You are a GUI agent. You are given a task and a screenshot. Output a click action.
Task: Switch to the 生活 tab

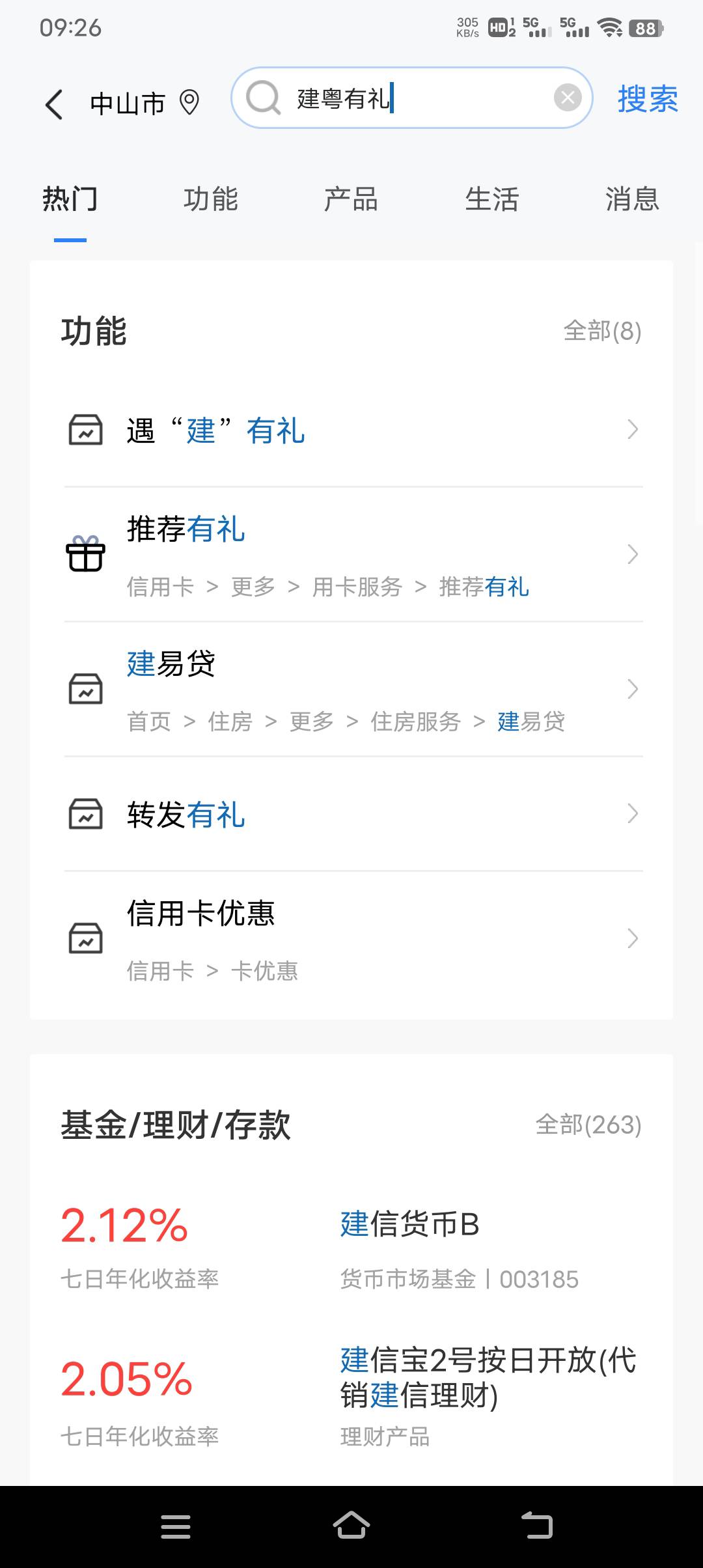(491, 199)
